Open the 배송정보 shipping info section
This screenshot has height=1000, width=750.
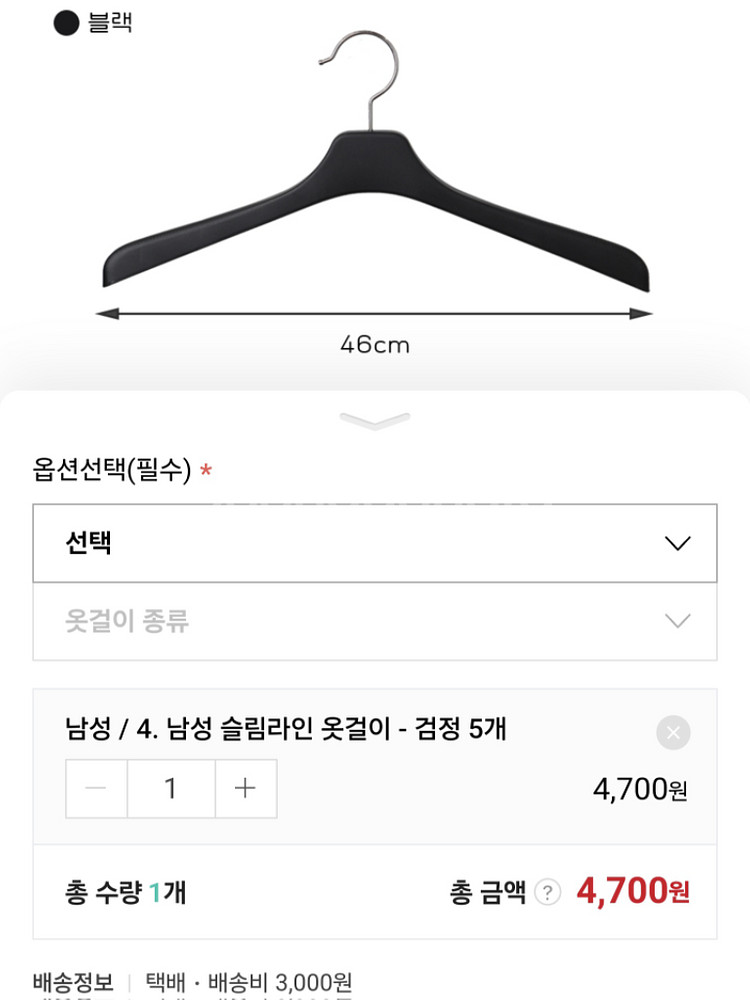pyautogui.click(x=75, y=967)
